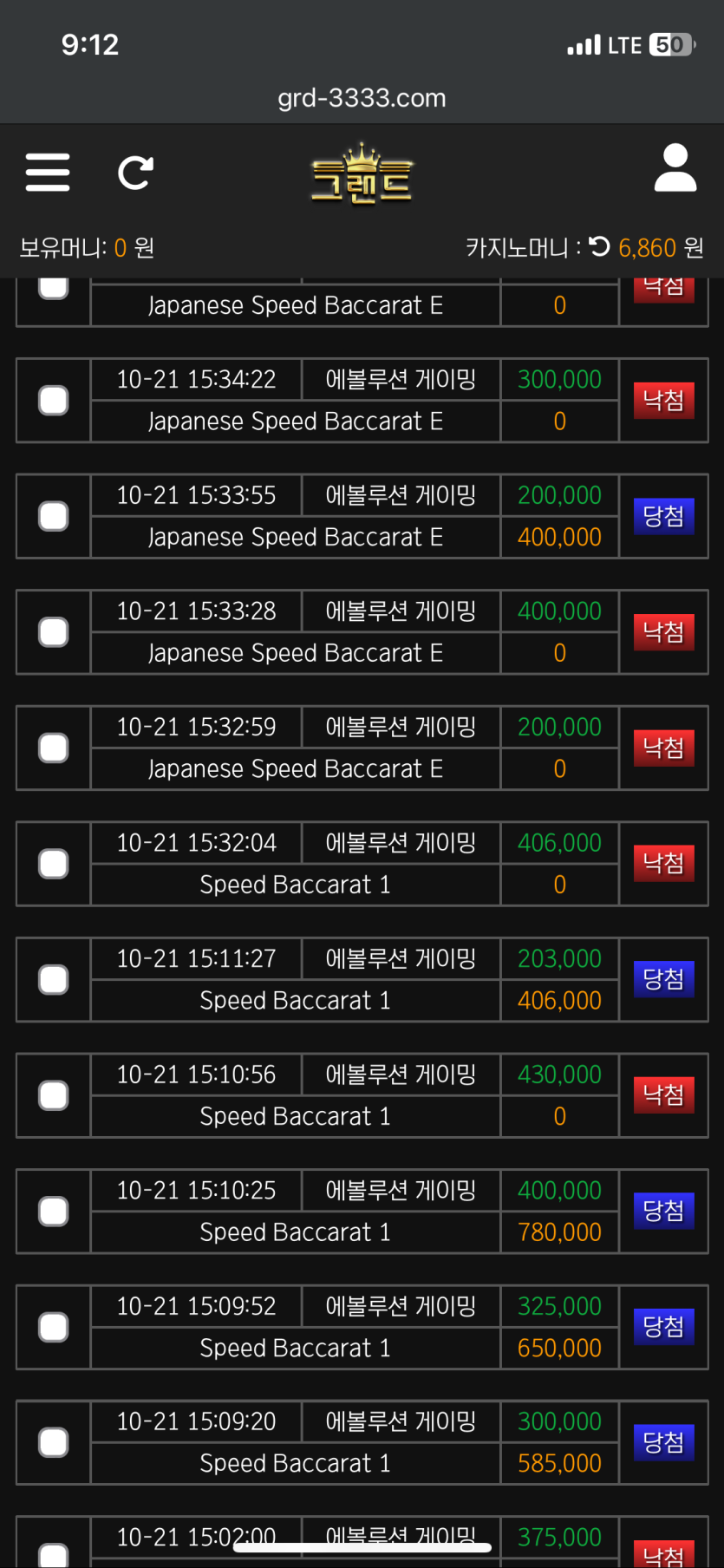This screenshot has width=724, height=1568.
Task: Tap the grd-3333.com address bar
Action: point(362,98)
